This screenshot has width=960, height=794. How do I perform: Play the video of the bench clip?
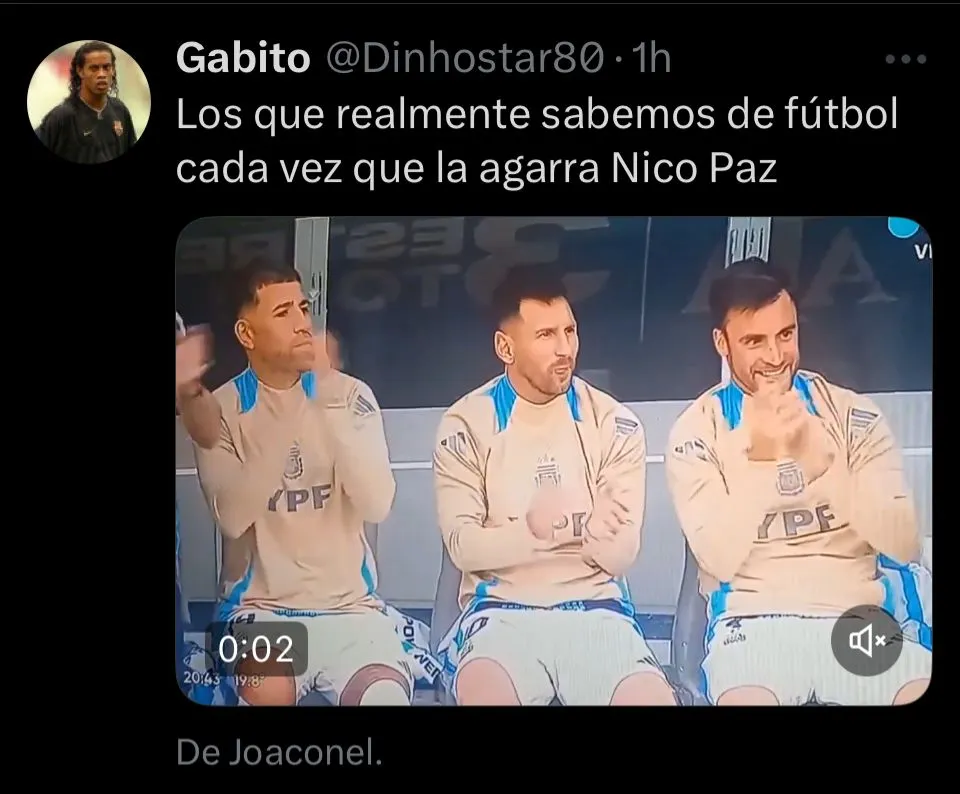(553, 460)
